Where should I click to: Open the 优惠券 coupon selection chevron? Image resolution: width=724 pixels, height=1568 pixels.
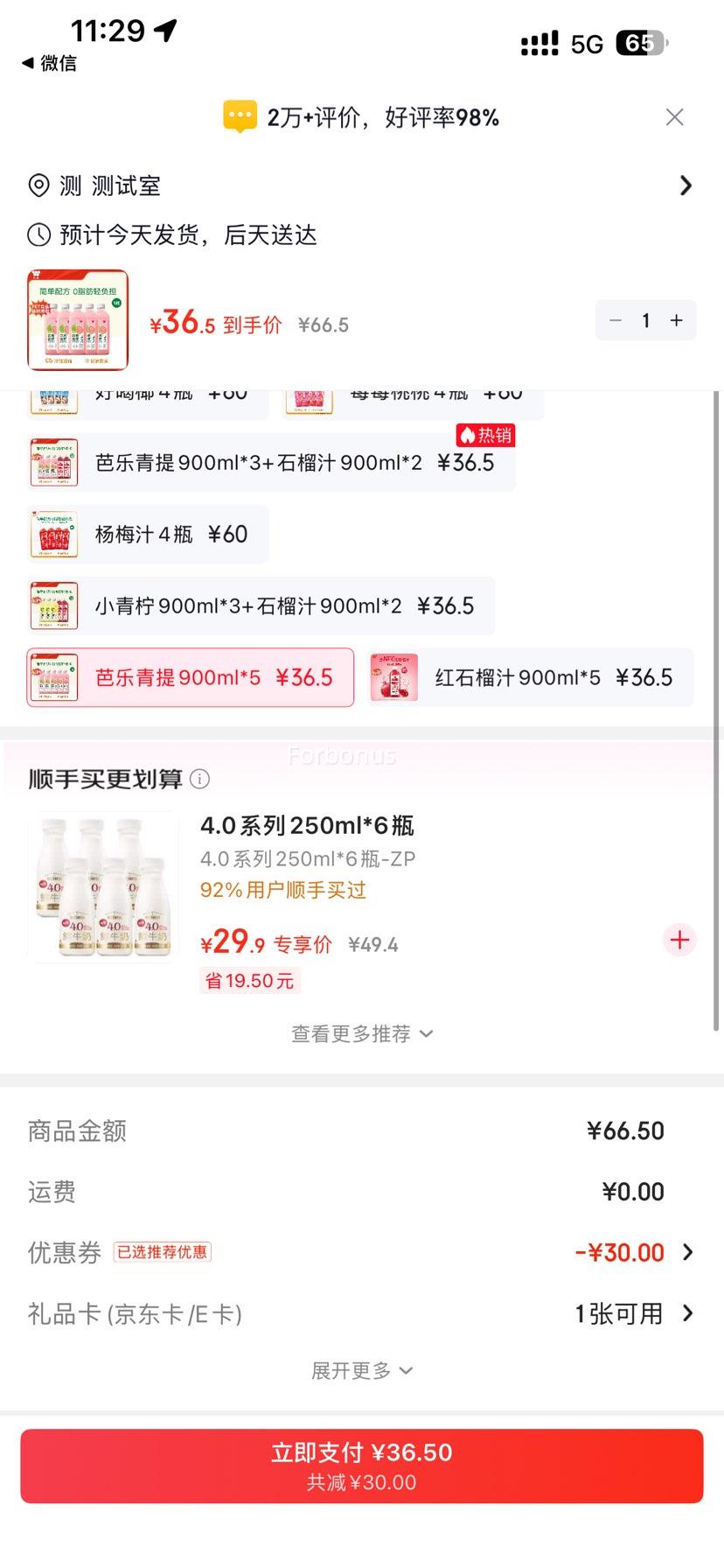pyautogui.click(x=688, y=1251)
